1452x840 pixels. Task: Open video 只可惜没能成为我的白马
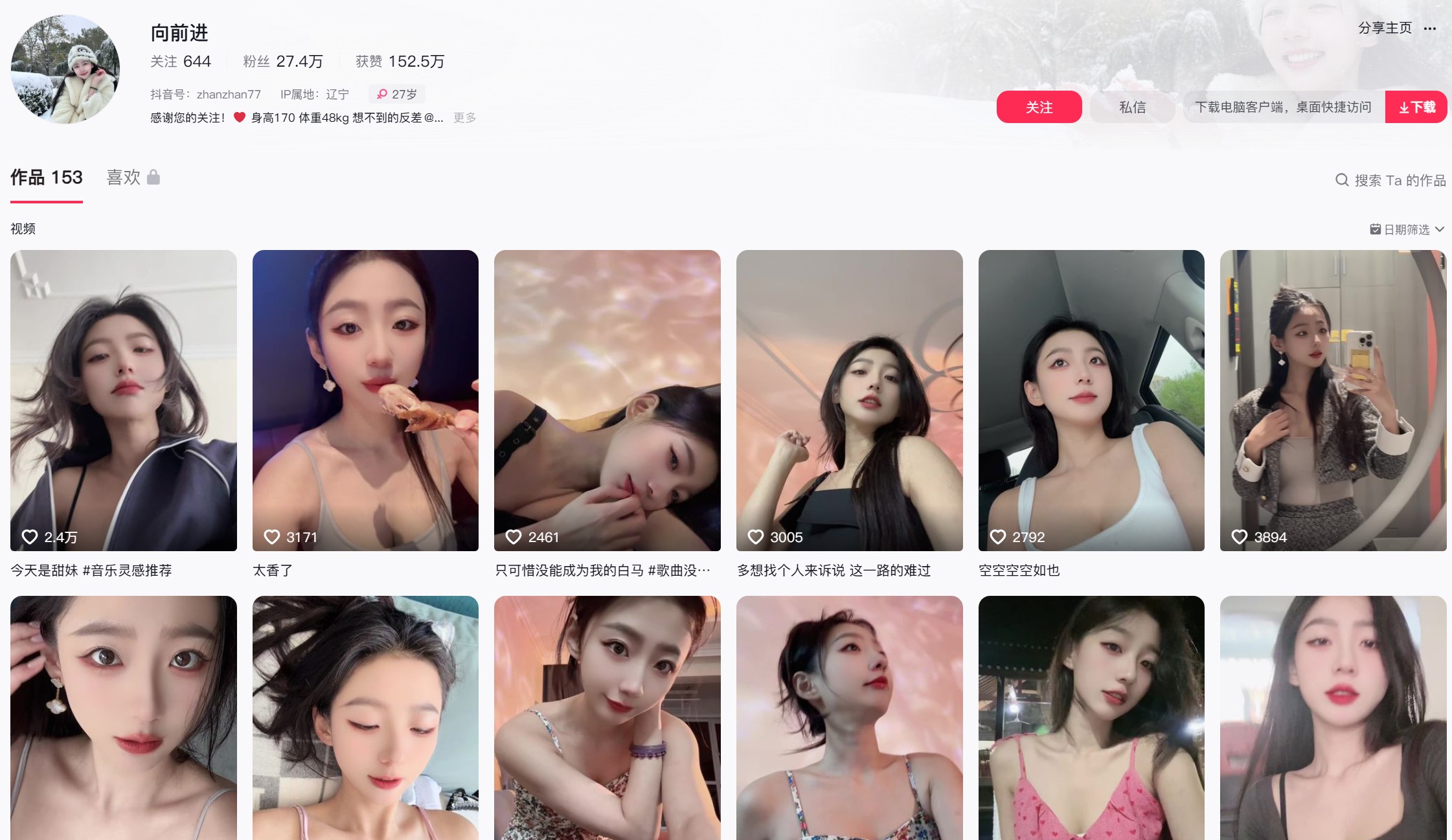(607, 400)
